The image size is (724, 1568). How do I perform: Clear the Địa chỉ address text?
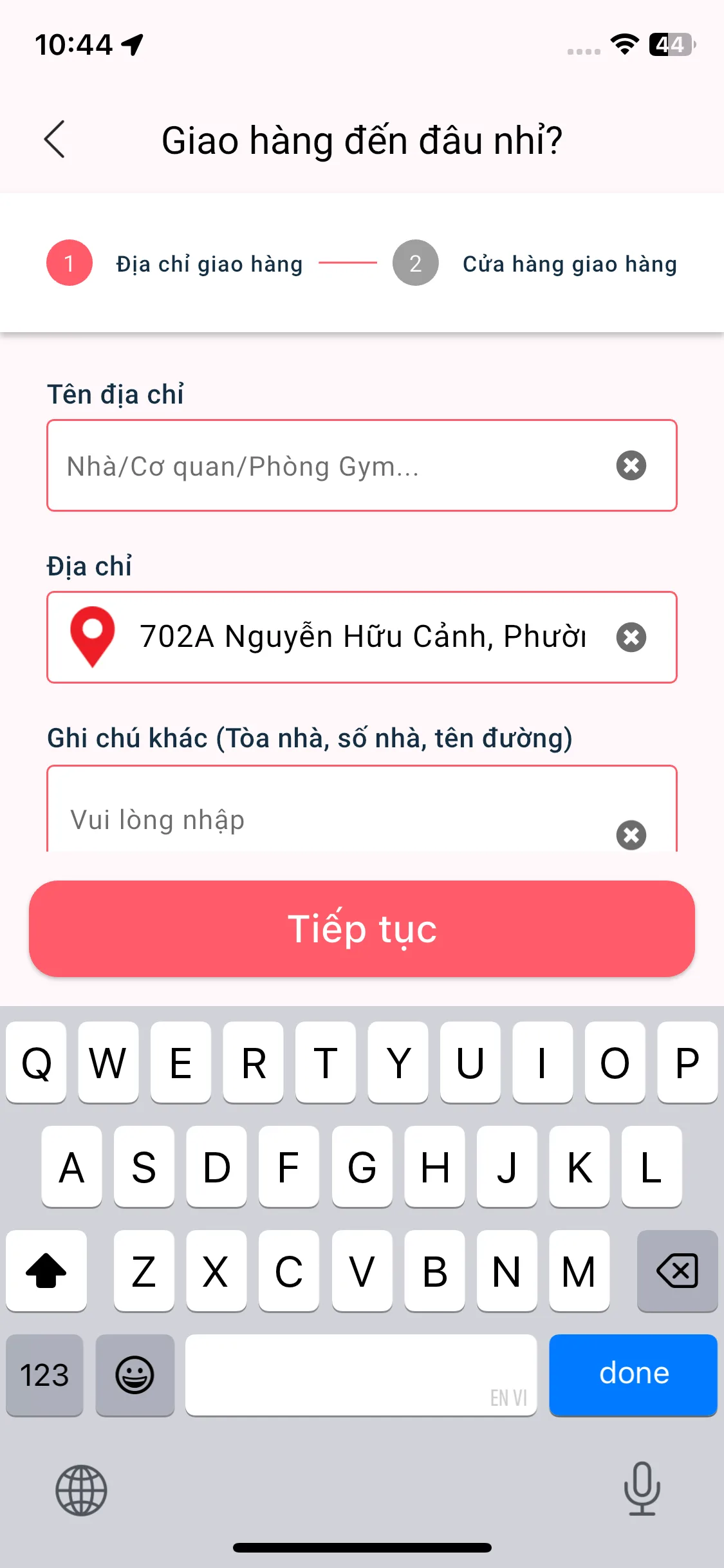[631, 637]
